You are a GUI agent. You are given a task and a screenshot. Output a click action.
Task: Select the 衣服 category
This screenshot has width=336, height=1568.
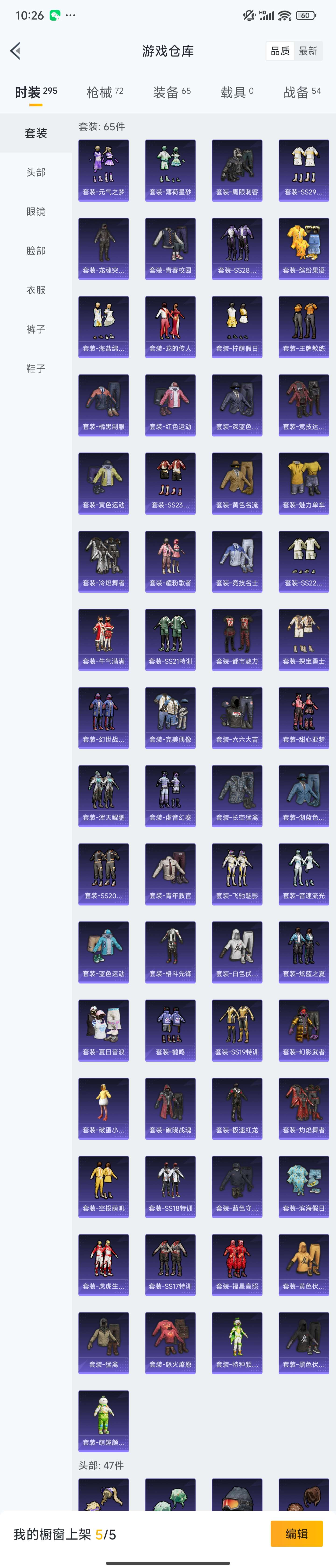[x=36, y=290]
